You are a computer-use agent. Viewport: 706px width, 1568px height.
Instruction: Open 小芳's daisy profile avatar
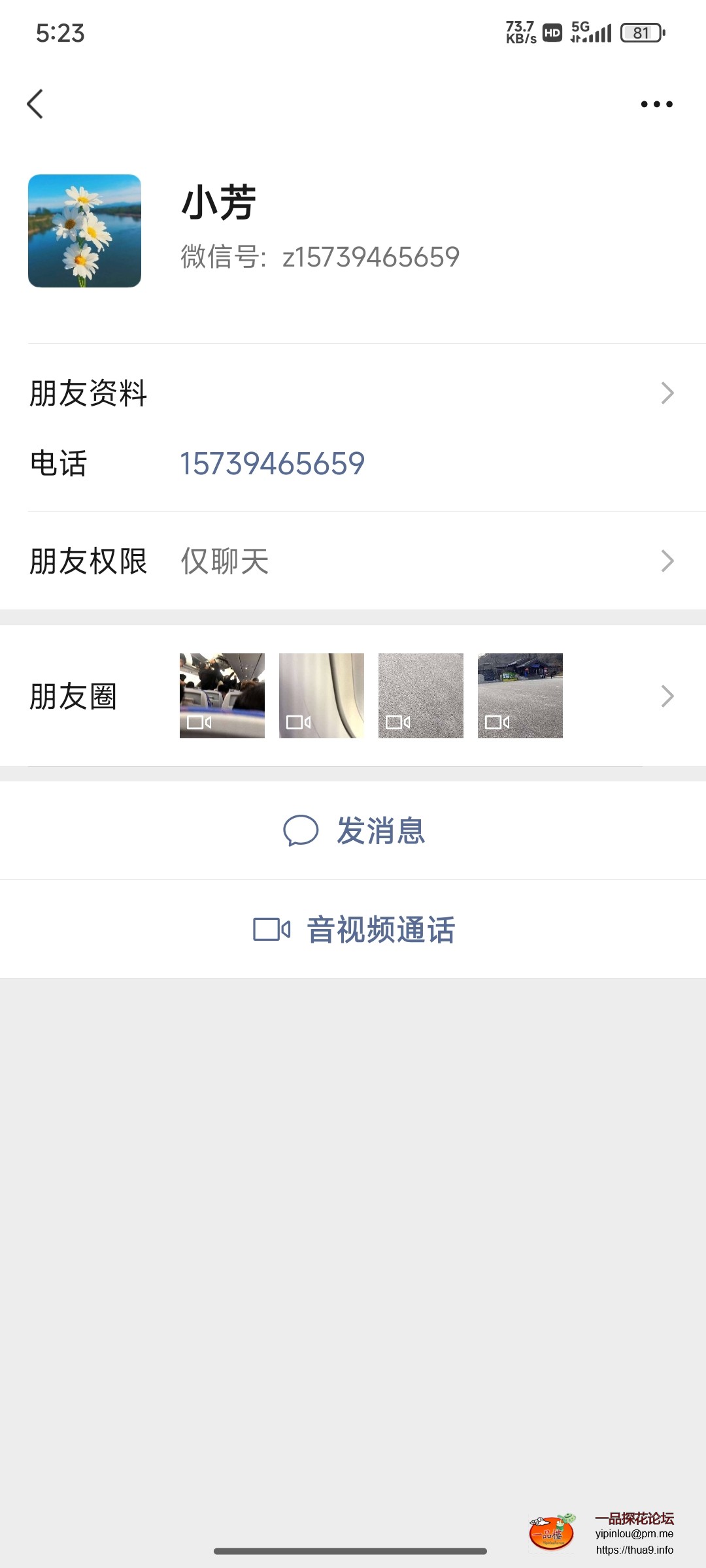click(x=84, y=232)
